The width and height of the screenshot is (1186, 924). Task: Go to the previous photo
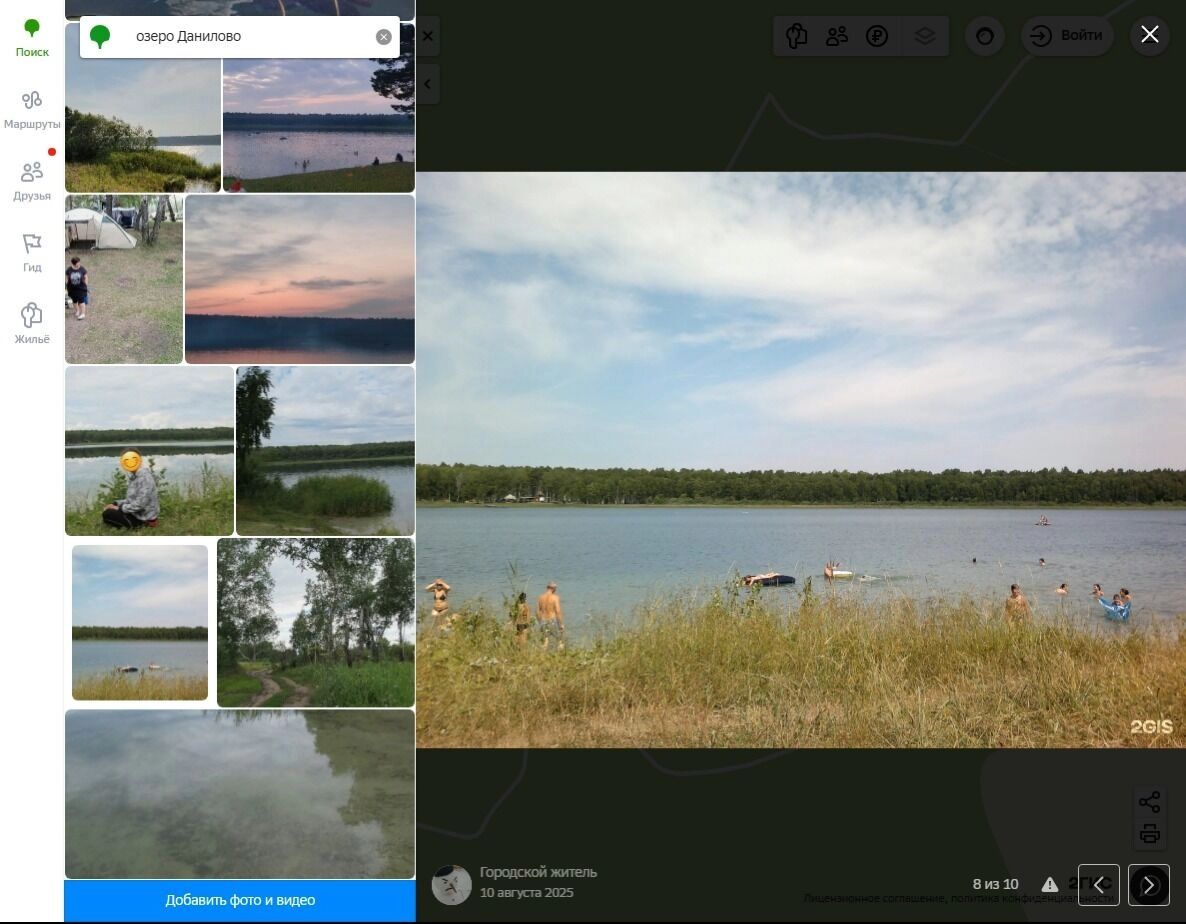tap(1098, 885)
